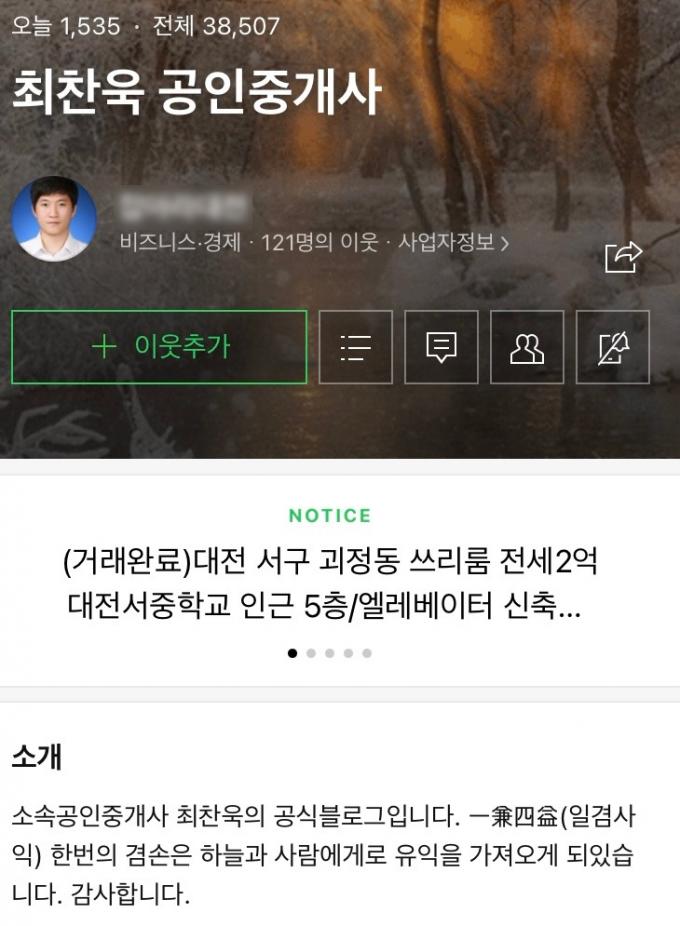
Task: Open the write post pencil icon
Action: pyautogui.click(x=613, y=347)
